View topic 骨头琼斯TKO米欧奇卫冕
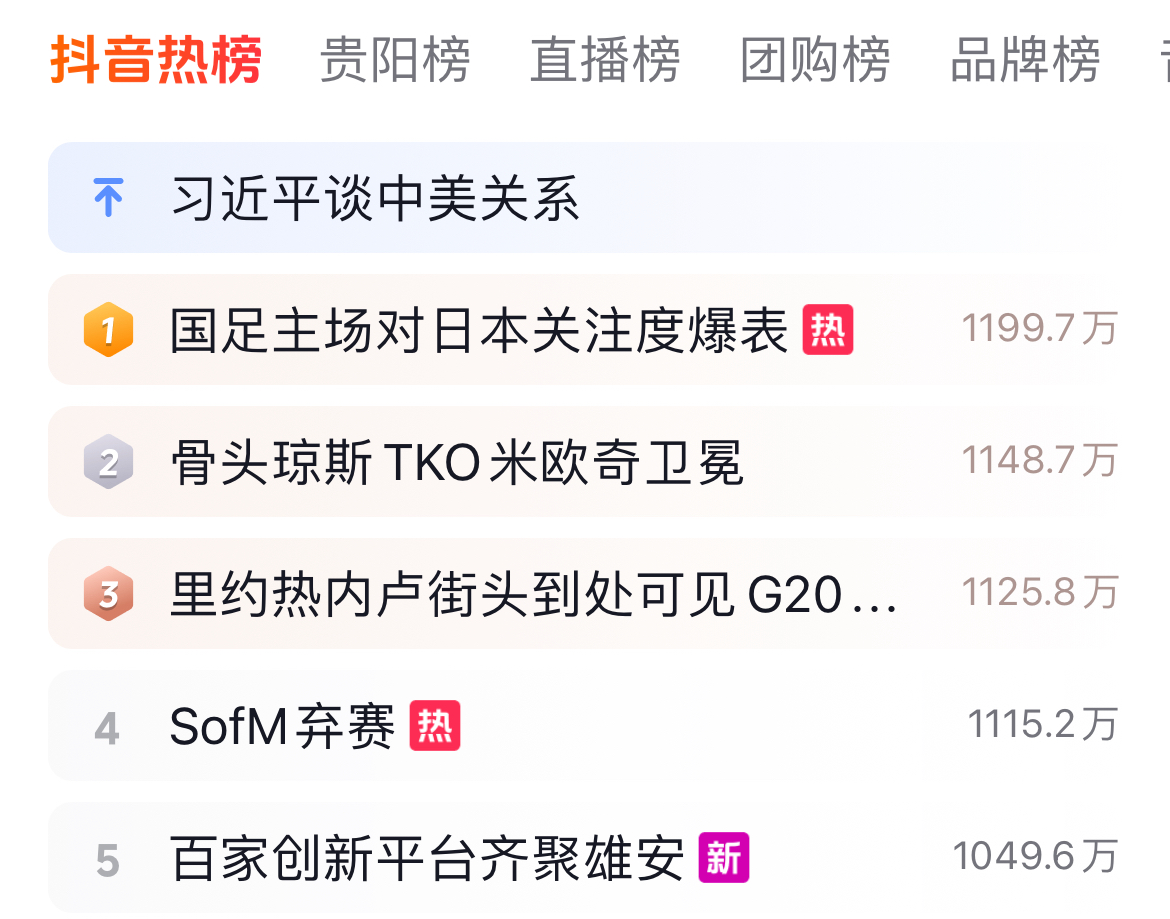The image size is (1170, 919). tap(457, 462)
